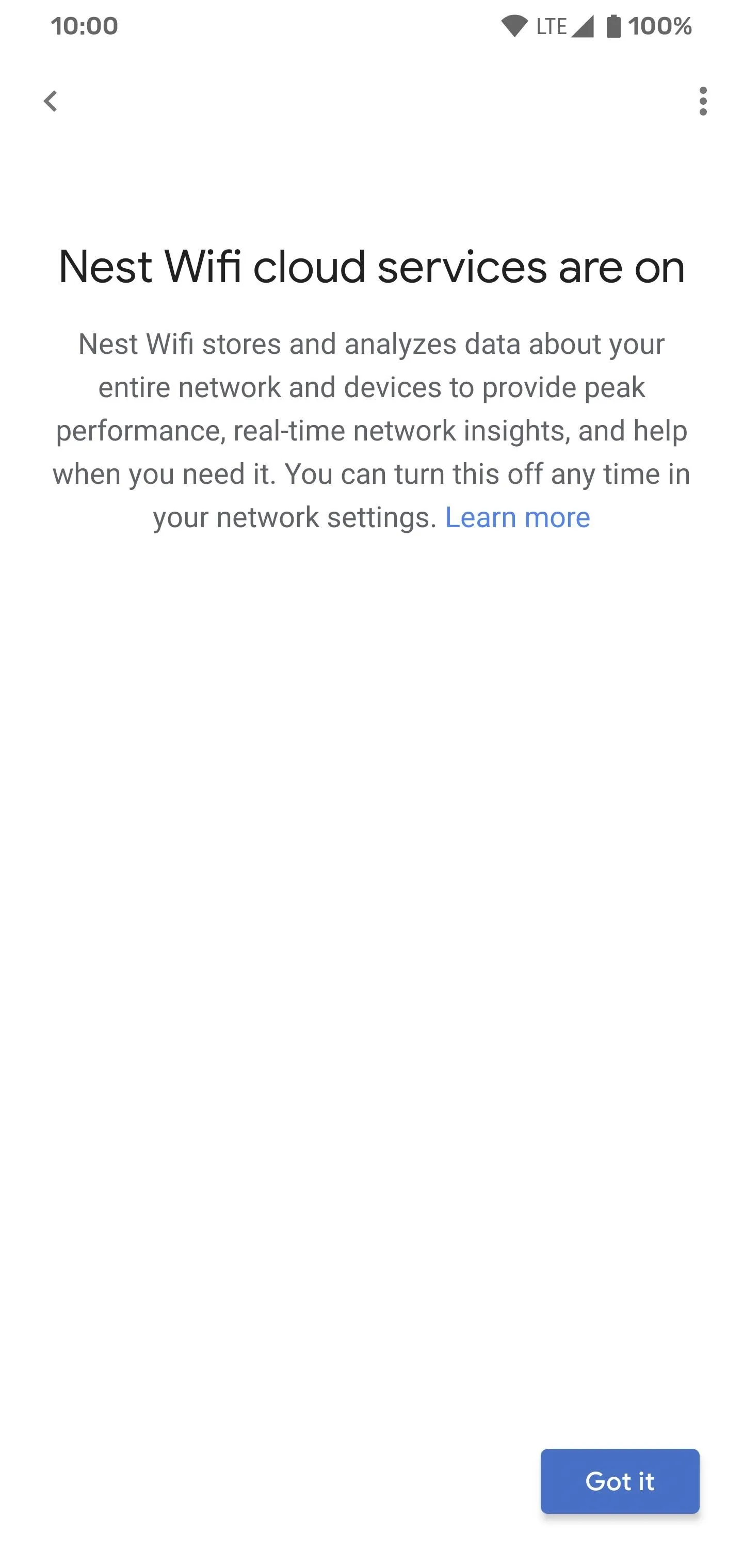Open the three-dot overflow menu
This screenshot has width=743, height=1568.
tap(703, 101)
